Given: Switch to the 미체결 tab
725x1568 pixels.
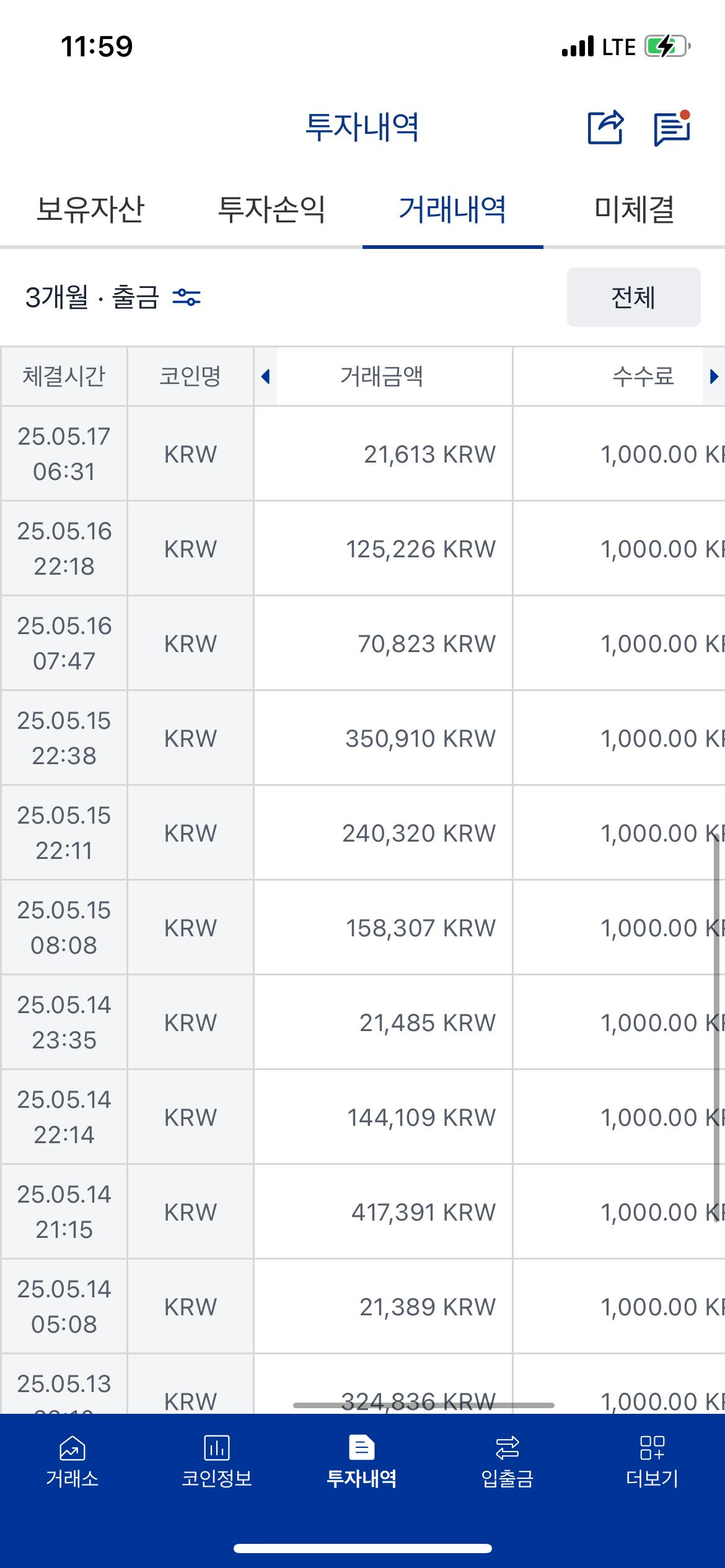Looking at the screenshot, I should 634,209.
